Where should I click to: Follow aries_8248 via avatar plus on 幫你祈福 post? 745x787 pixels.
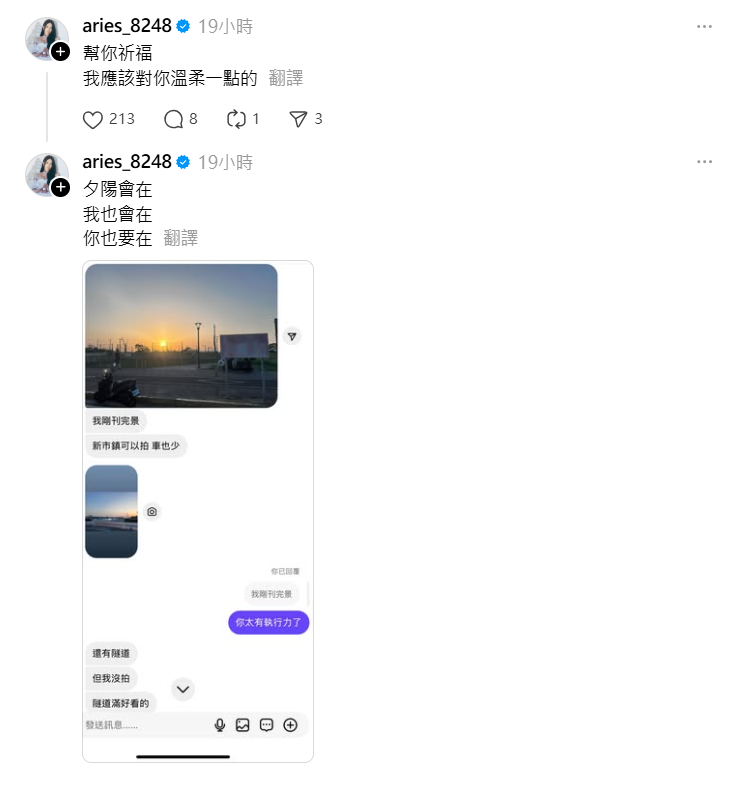click(61, 51)
